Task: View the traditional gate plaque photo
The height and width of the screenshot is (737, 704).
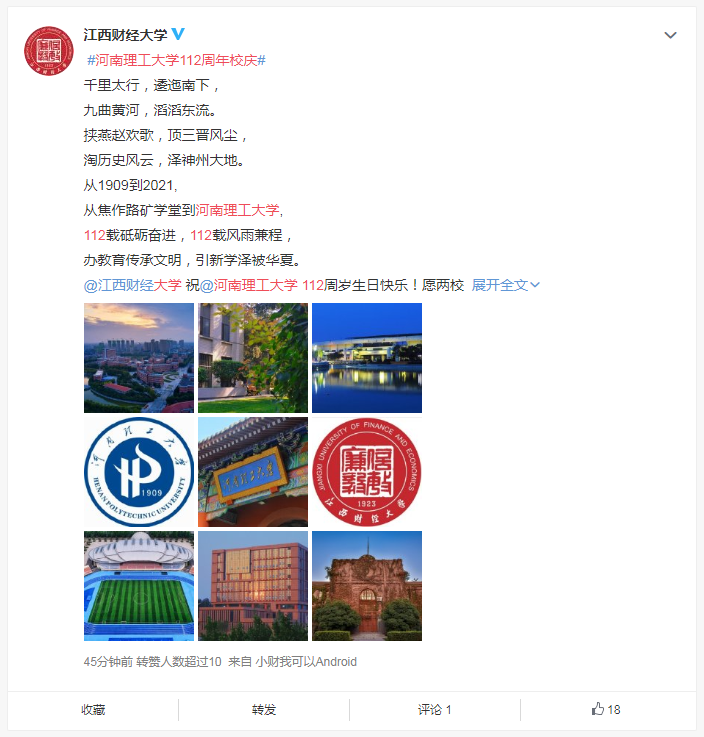Action: point(253,472)
